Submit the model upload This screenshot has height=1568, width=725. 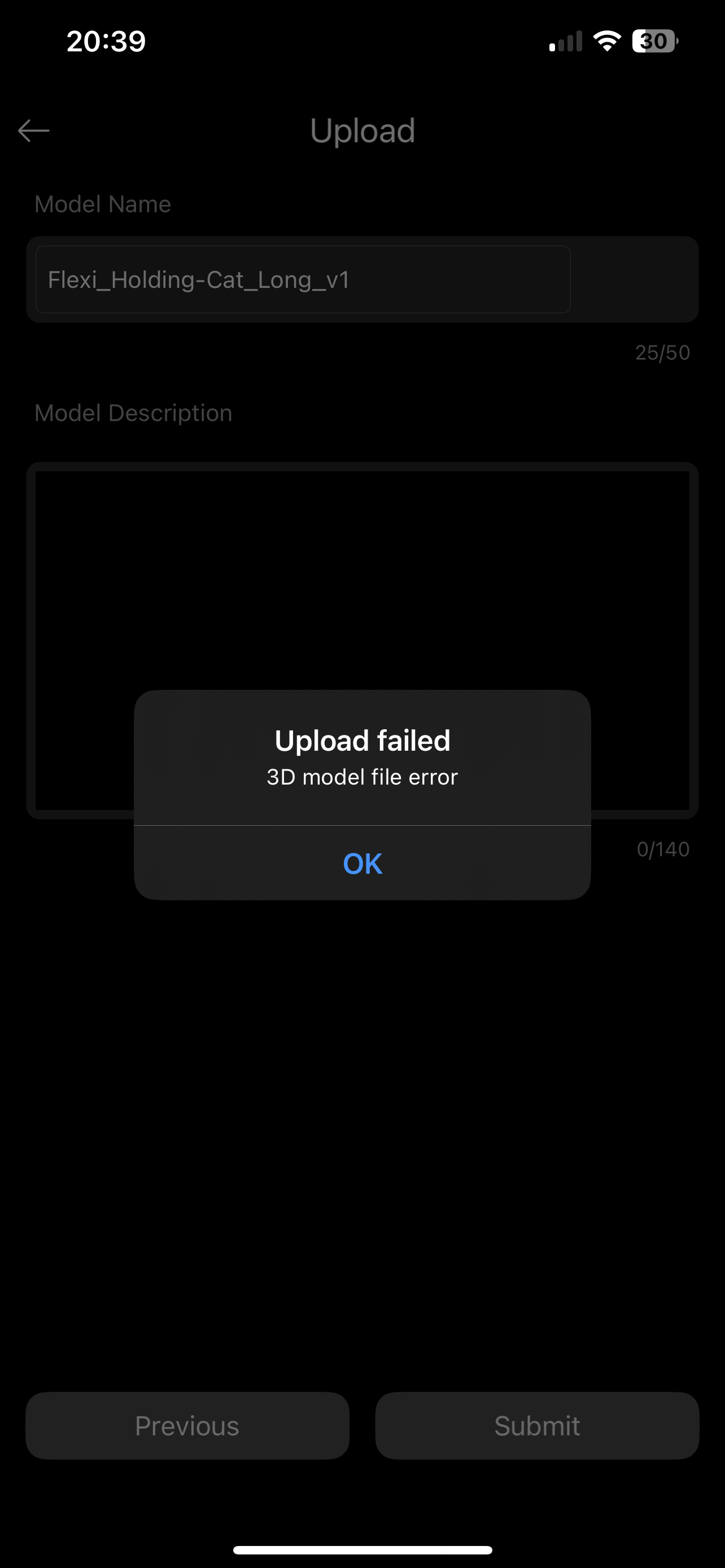pos(537,1426)
